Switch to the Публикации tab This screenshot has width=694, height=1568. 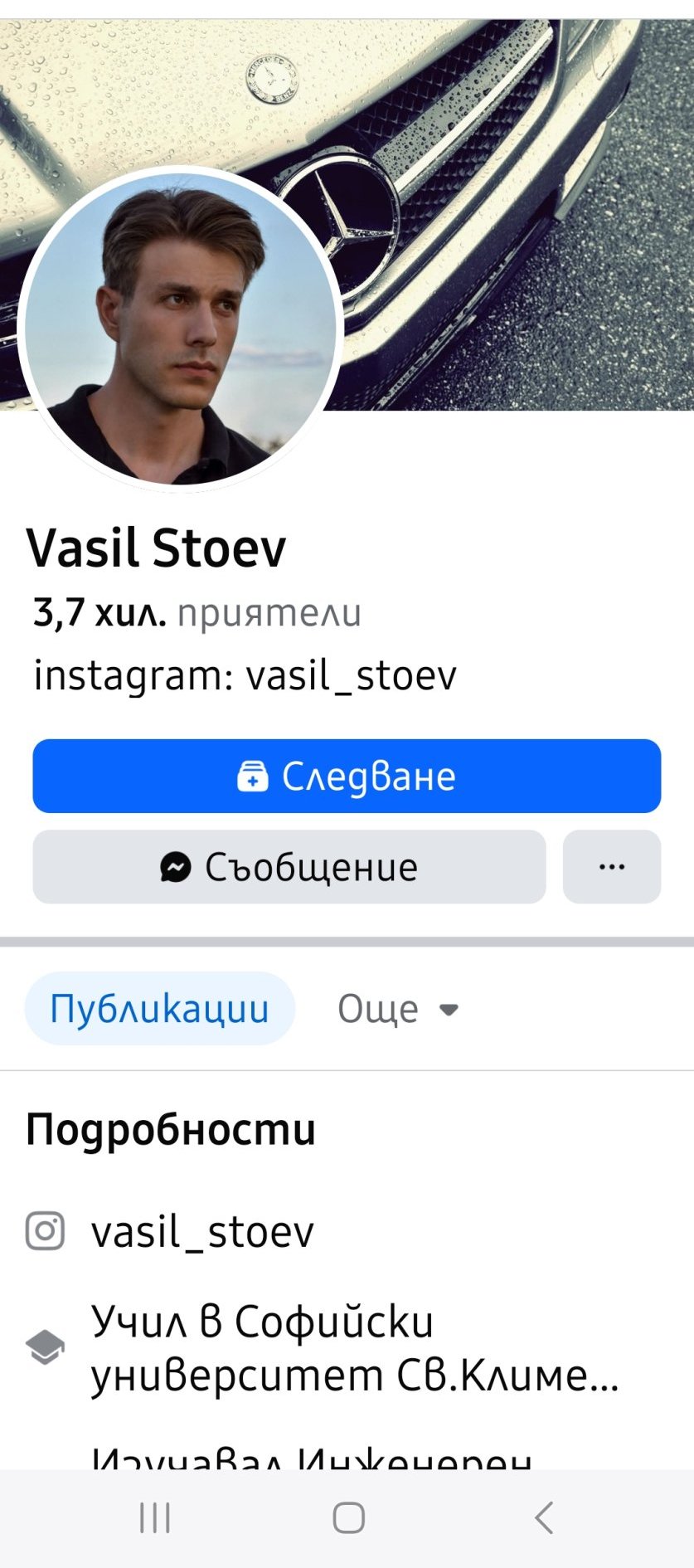[159, 1009]
